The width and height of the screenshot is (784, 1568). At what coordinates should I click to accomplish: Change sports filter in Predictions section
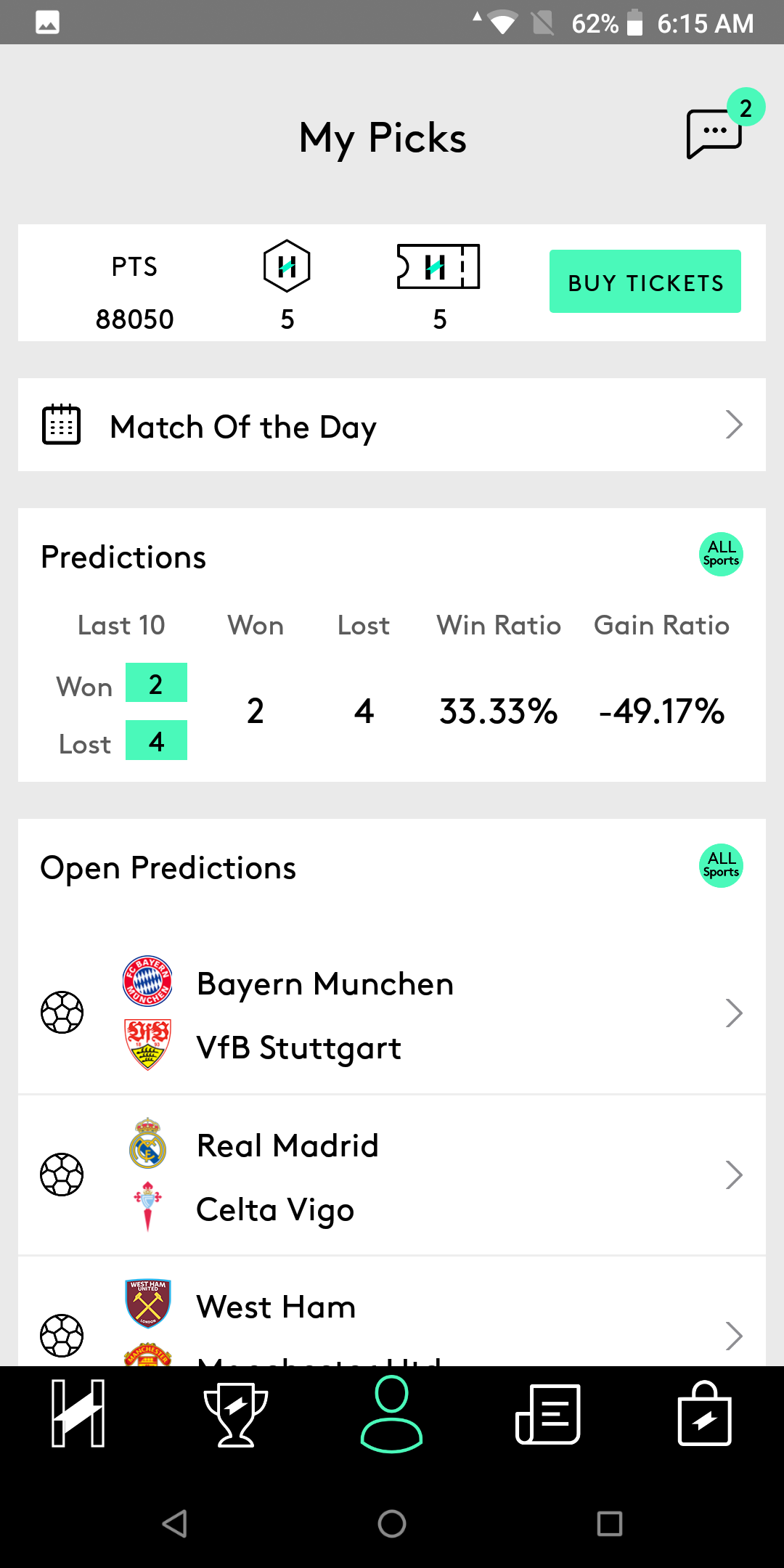[x=721, y=554]
